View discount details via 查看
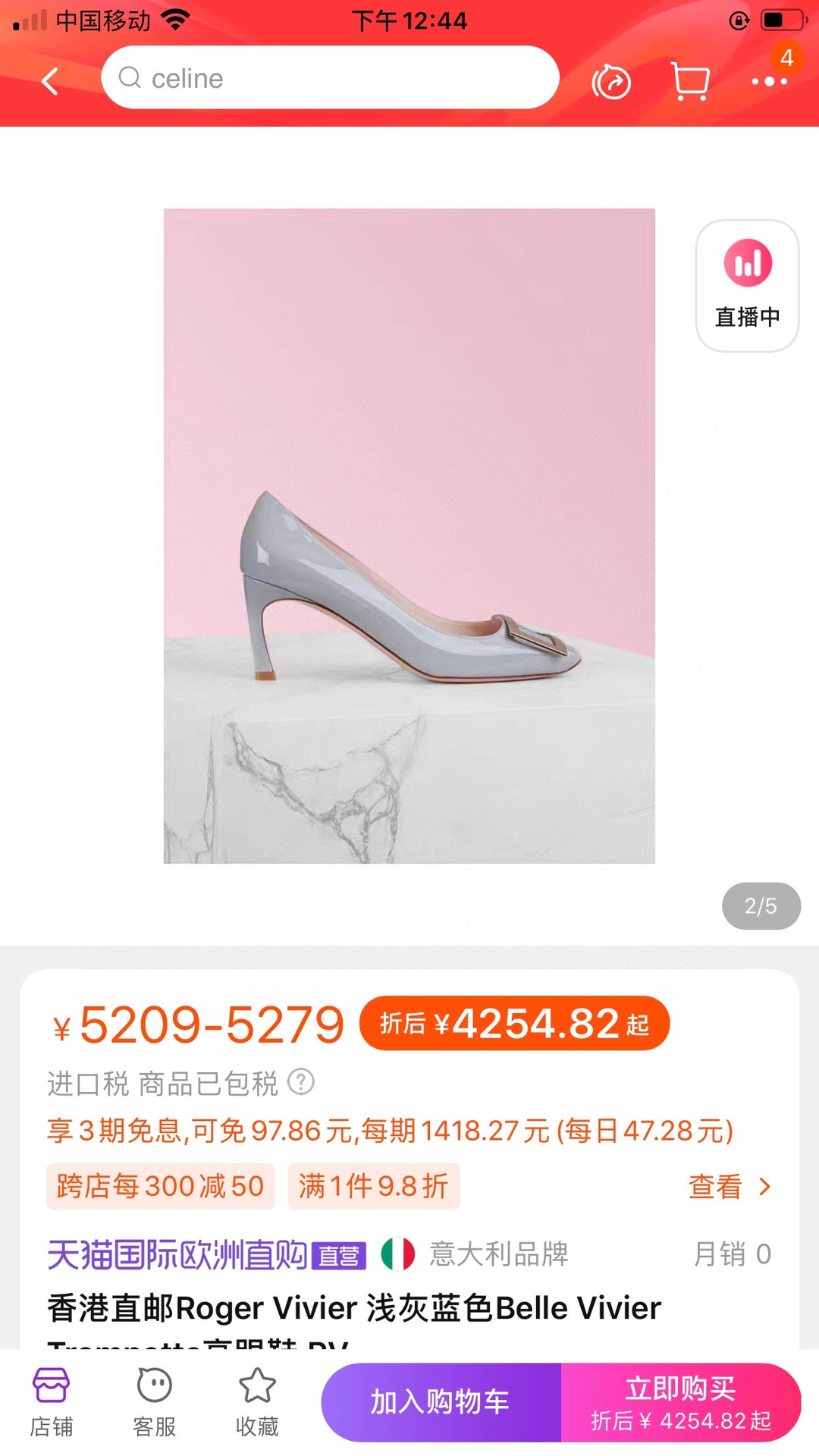This screenshot has width=819, height=1456. pyautogui.click(x=728, y=1186)
